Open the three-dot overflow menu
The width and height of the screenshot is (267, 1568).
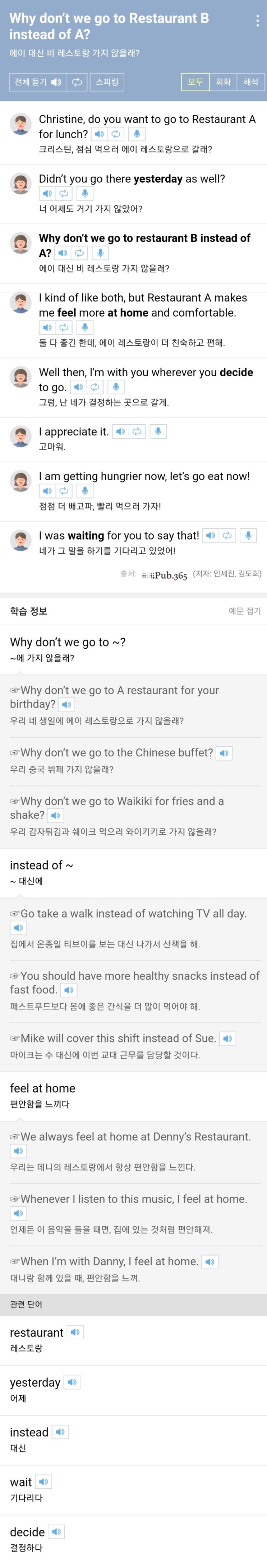pos(257,21)
